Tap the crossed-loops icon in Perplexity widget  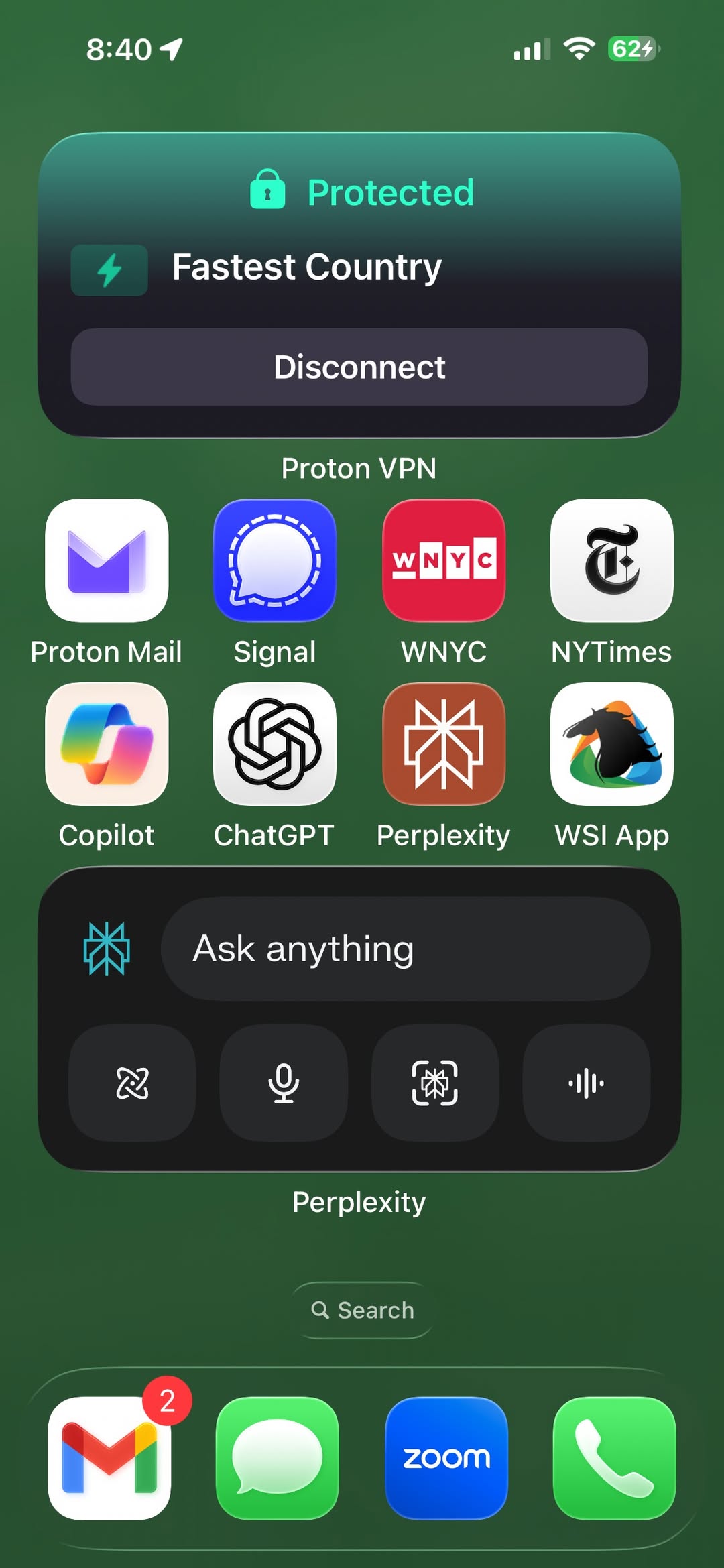[x=133, y=1083]
